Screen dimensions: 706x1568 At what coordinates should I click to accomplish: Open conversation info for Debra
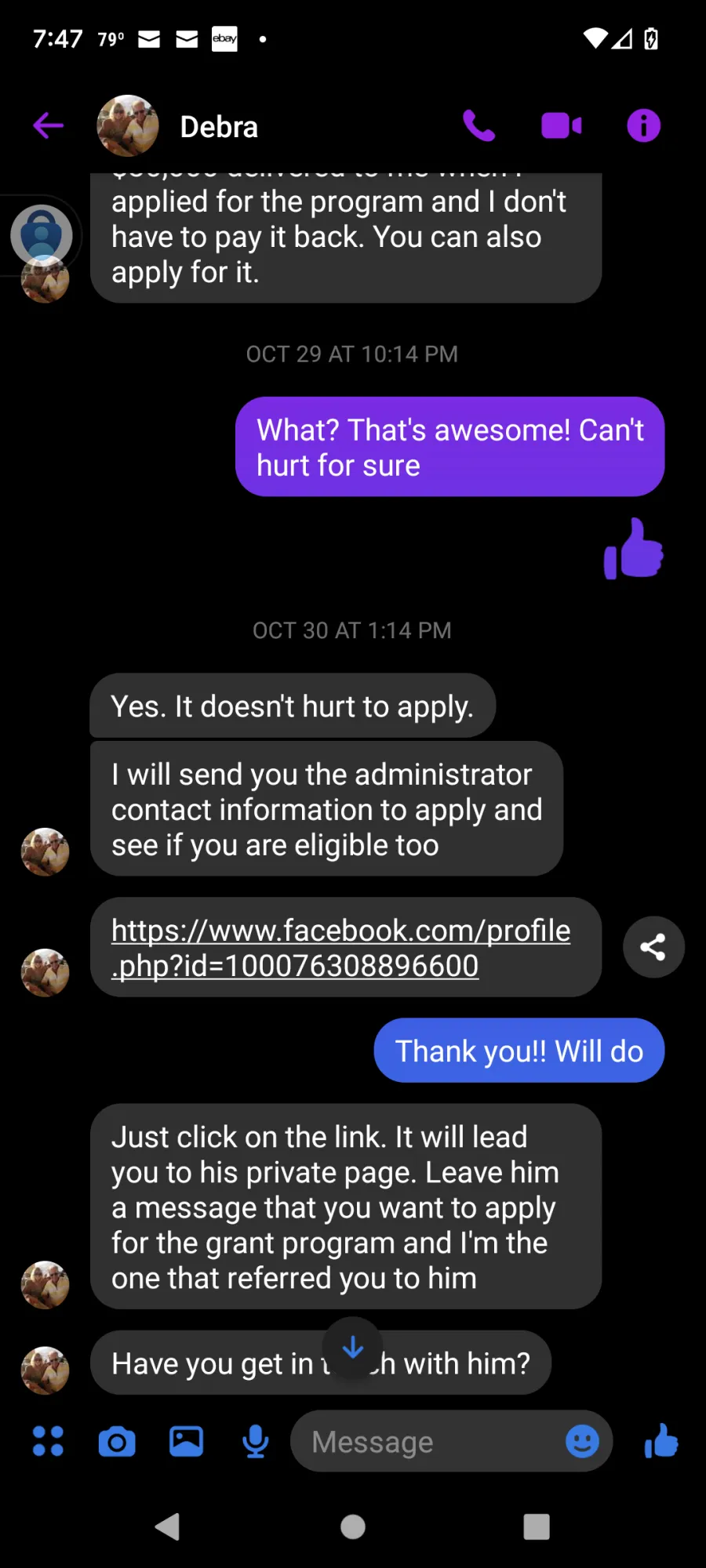click(x=643, y=125)
